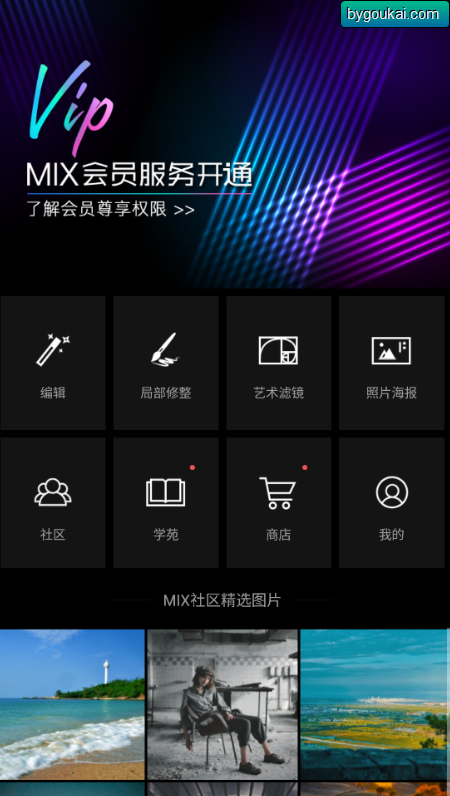Open the MIX会员服务开通 VIP banner
This screenshot has height=796, width=450.
click(x=225, y=144)
